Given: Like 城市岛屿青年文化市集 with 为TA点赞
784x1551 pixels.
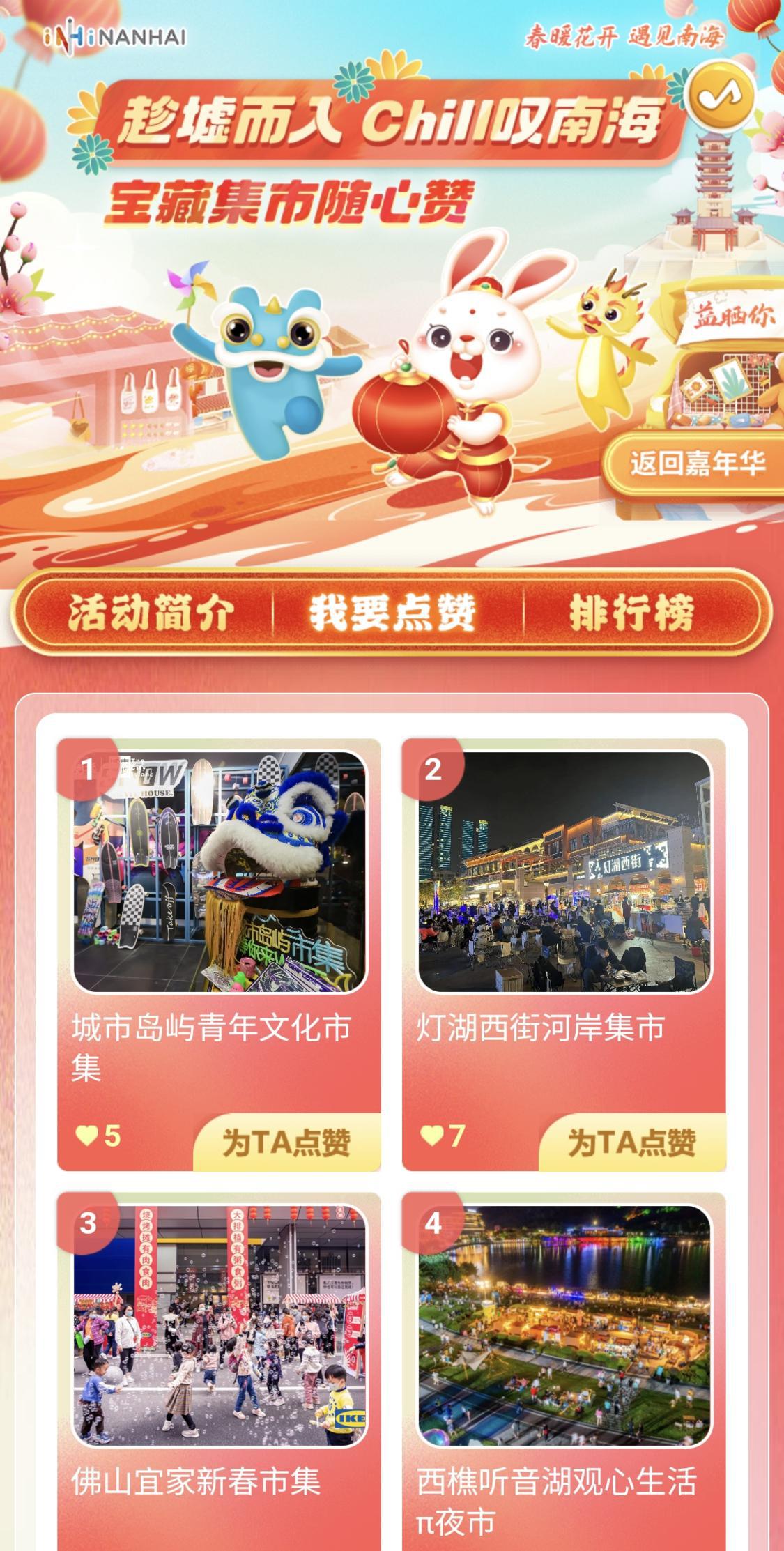Looking at the screenshot, I should [x=286, y=1143].
